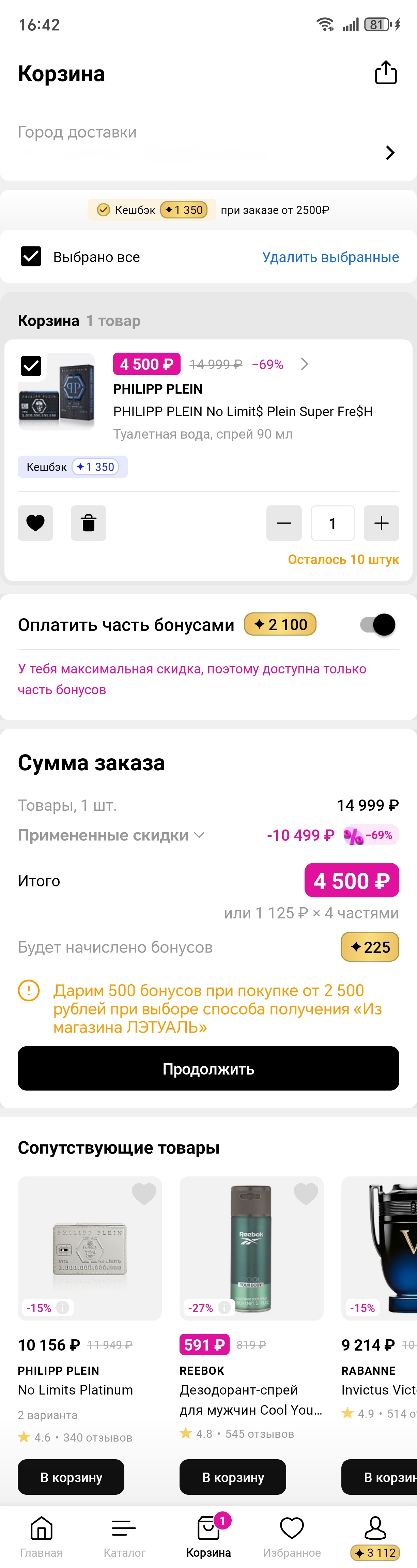Expand "Примененные скидки" details

(x=111, y=835)
